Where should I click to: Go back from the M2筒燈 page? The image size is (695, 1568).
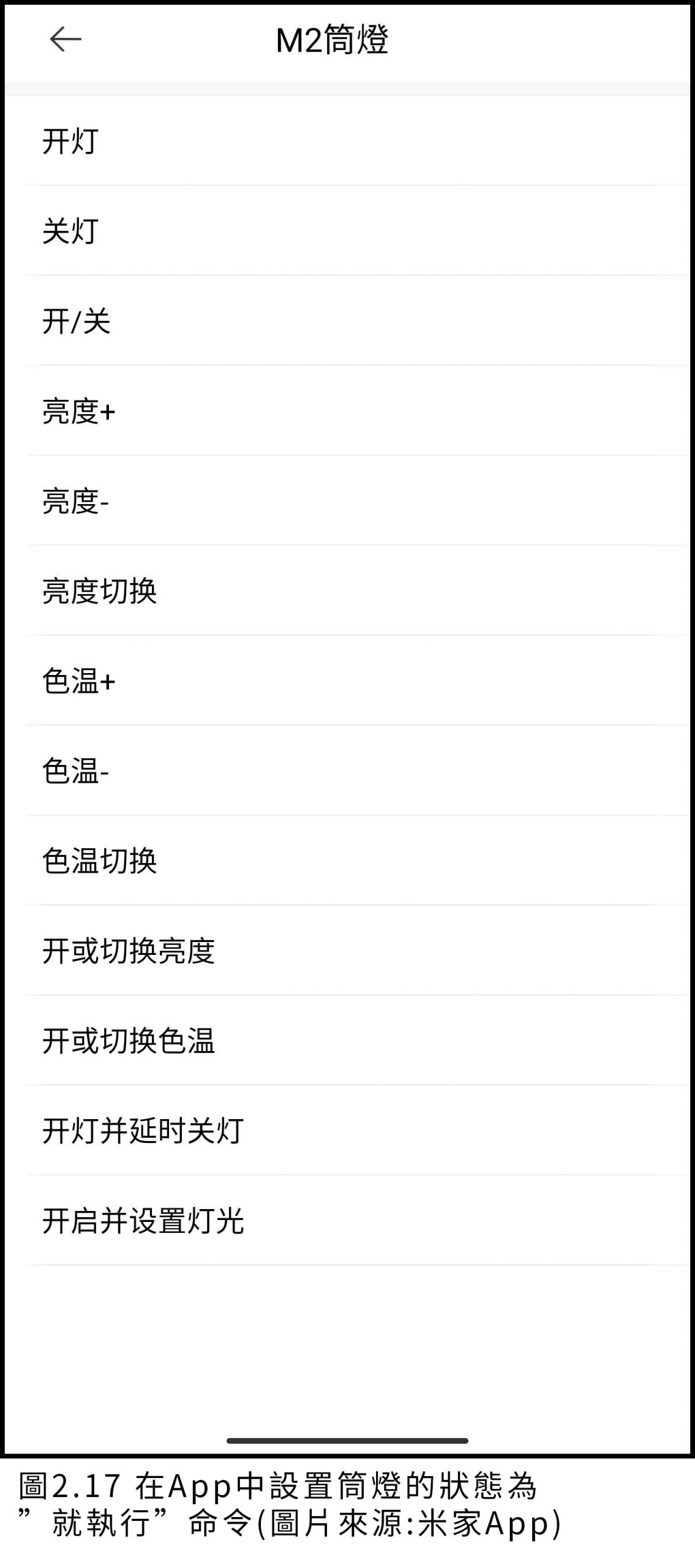coord(65,40)
